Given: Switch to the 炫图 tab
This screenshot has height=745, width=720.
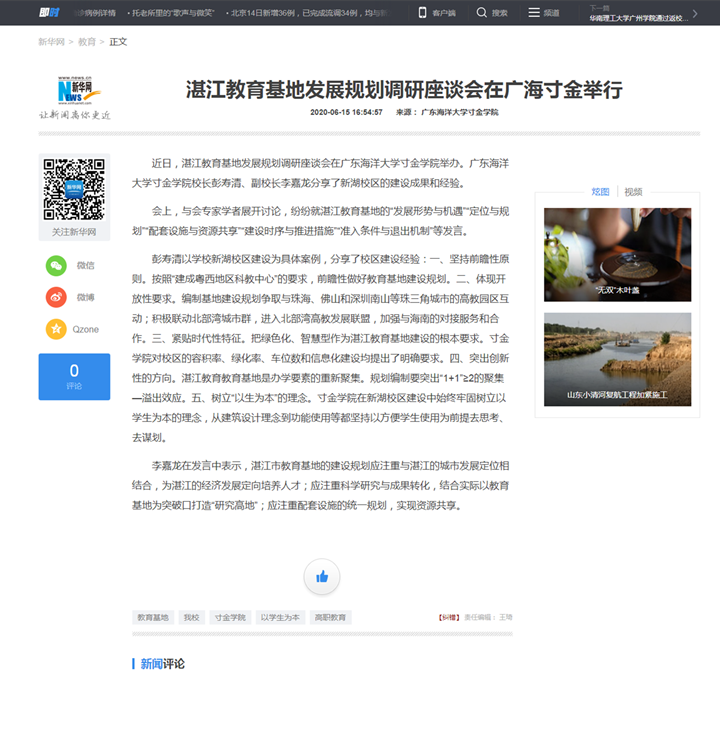Looking at the screenshot, I should point(600,192).
